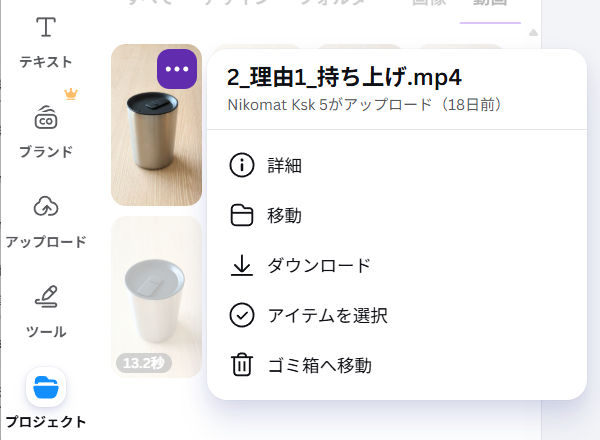The height and width of the screenshot is (440, 600).
Task: Switch to the プロジェクト panel
Action: (46, 399)
